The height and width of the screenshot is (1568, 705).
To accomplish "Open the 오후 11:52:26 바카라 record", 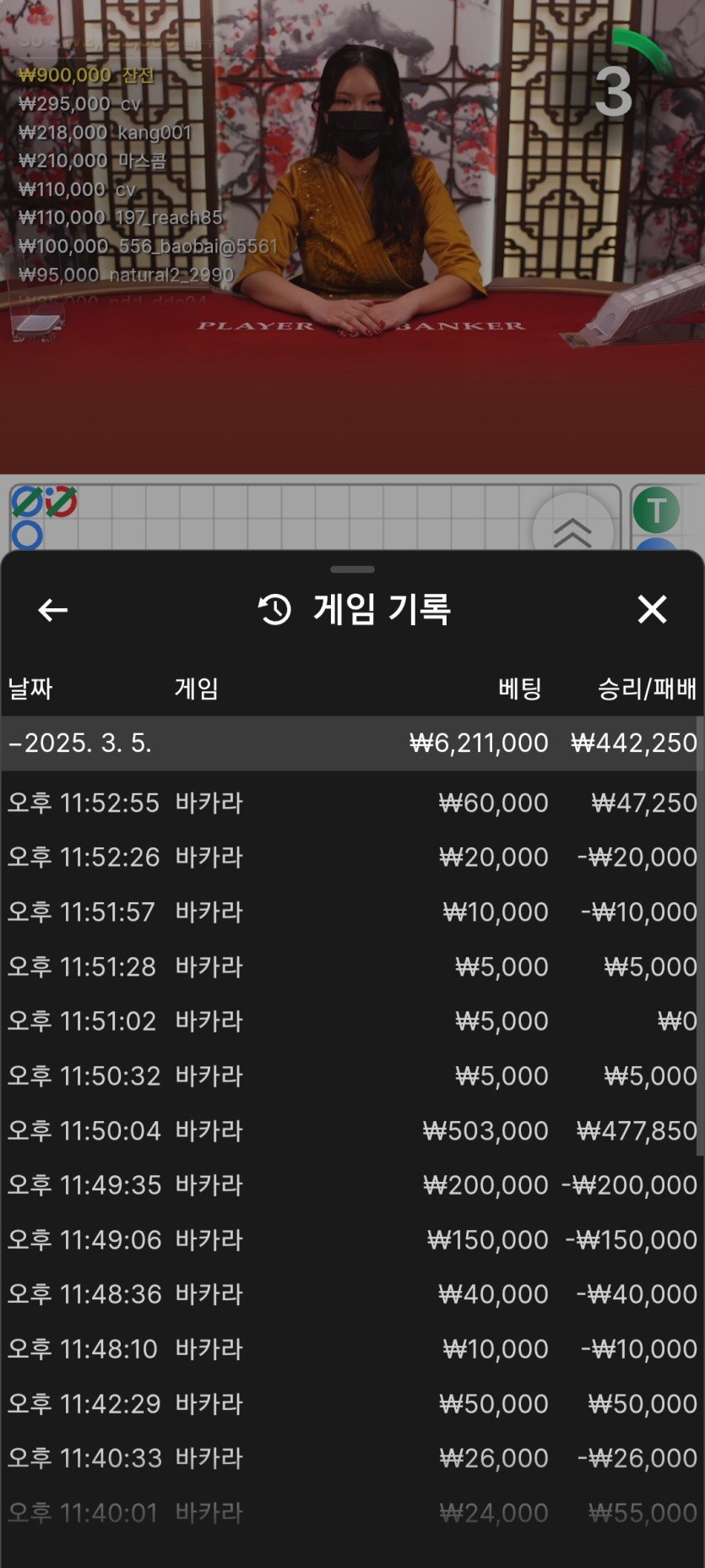I will coord(351,857).
